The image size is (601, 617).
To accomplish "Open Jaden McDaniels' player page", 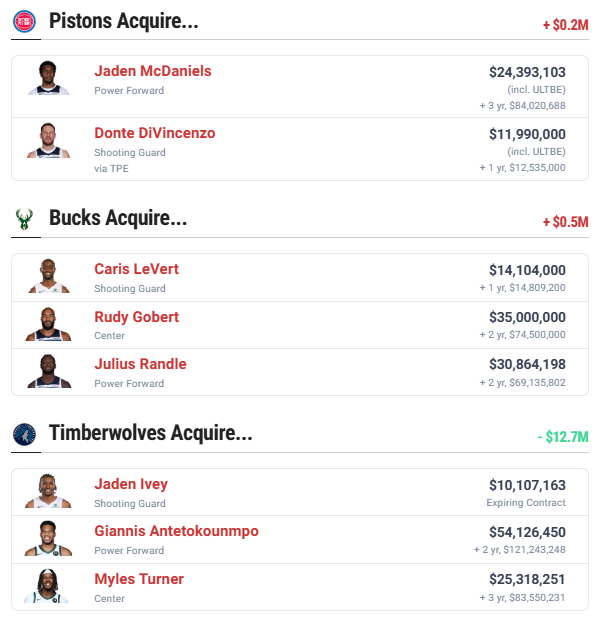I will click(x=153, y=71).
